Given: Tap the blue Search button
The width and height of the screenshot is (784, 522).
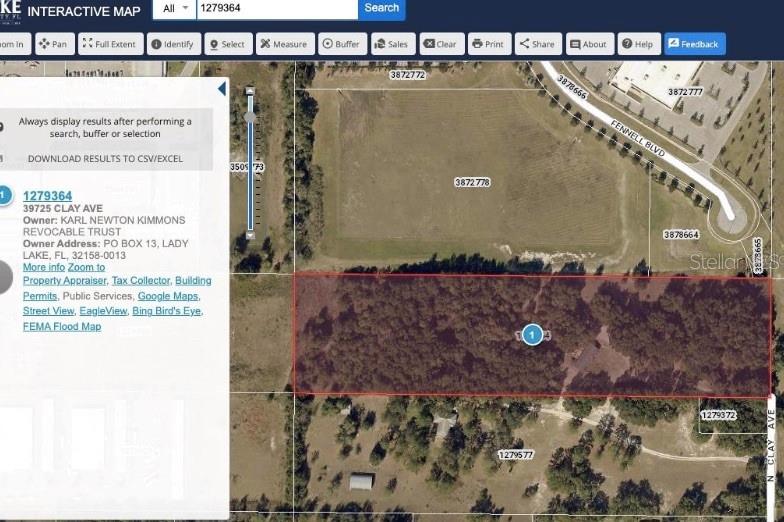Looking at the screenshot, I should pyautogui.click(x=381, y=9).
